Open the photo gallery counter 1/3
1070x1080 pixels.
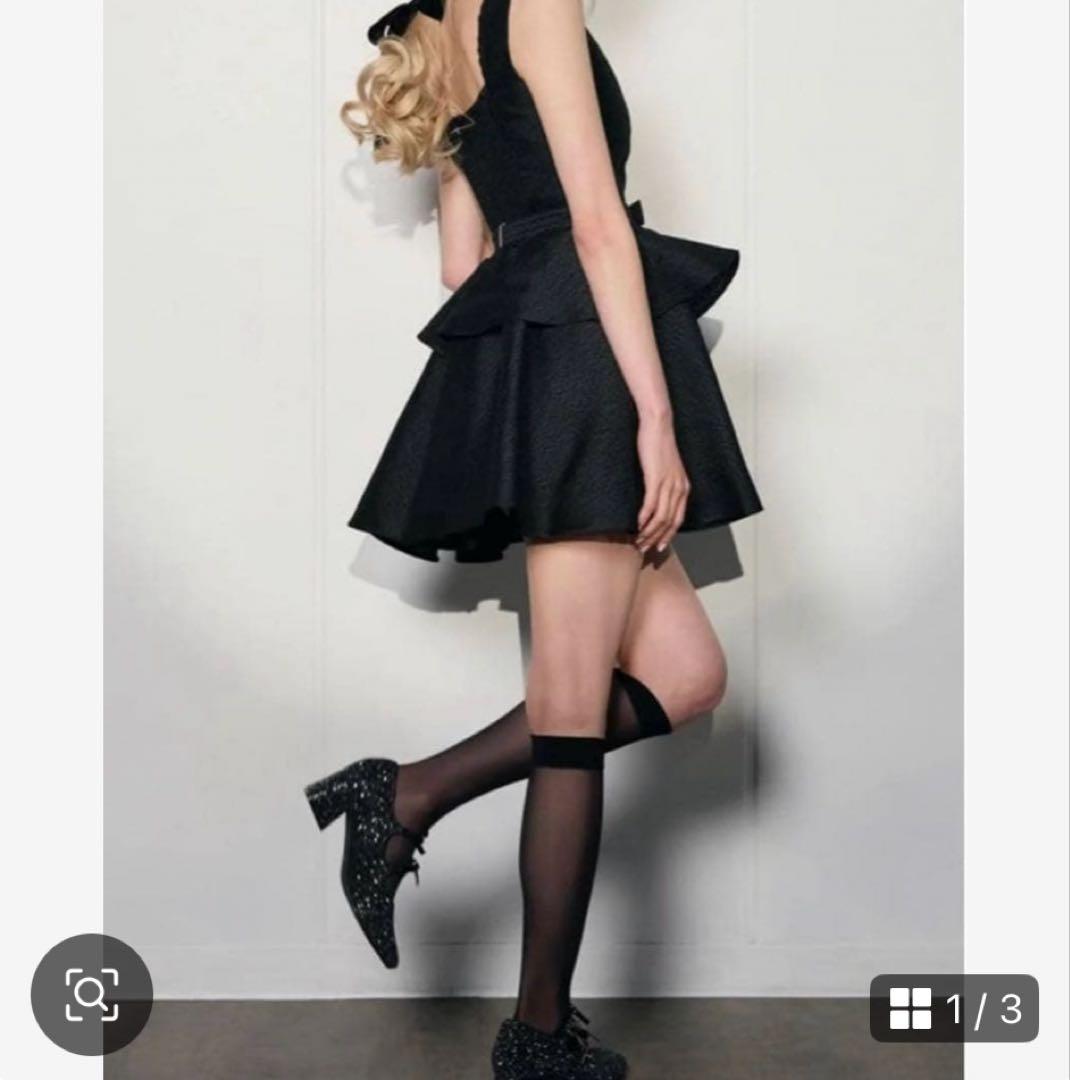pos(954,1008)
